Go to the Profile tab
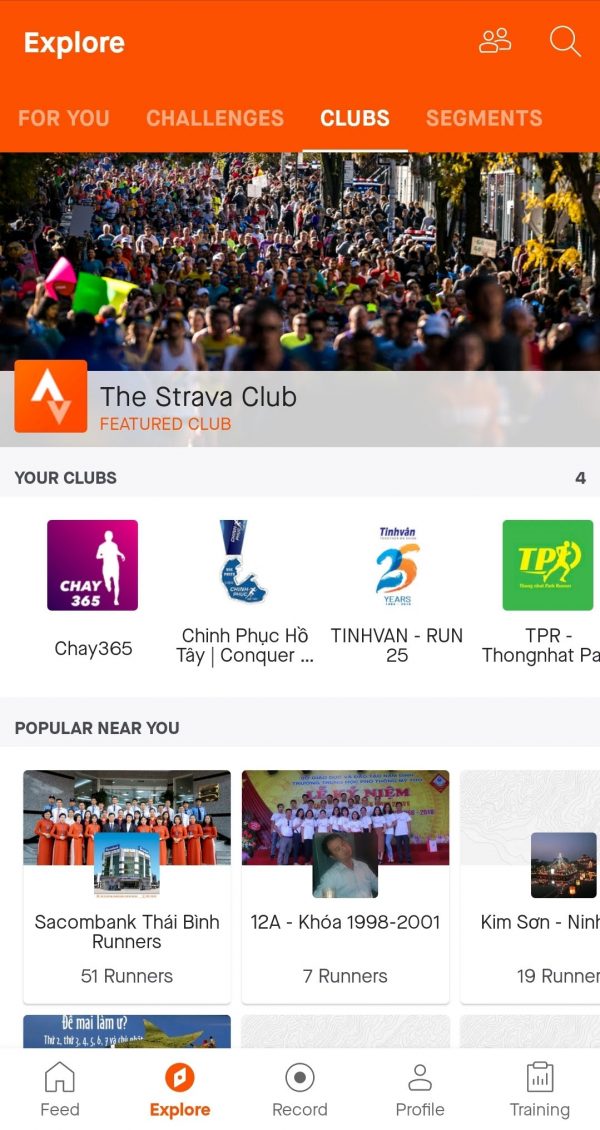 (420, 1089)
